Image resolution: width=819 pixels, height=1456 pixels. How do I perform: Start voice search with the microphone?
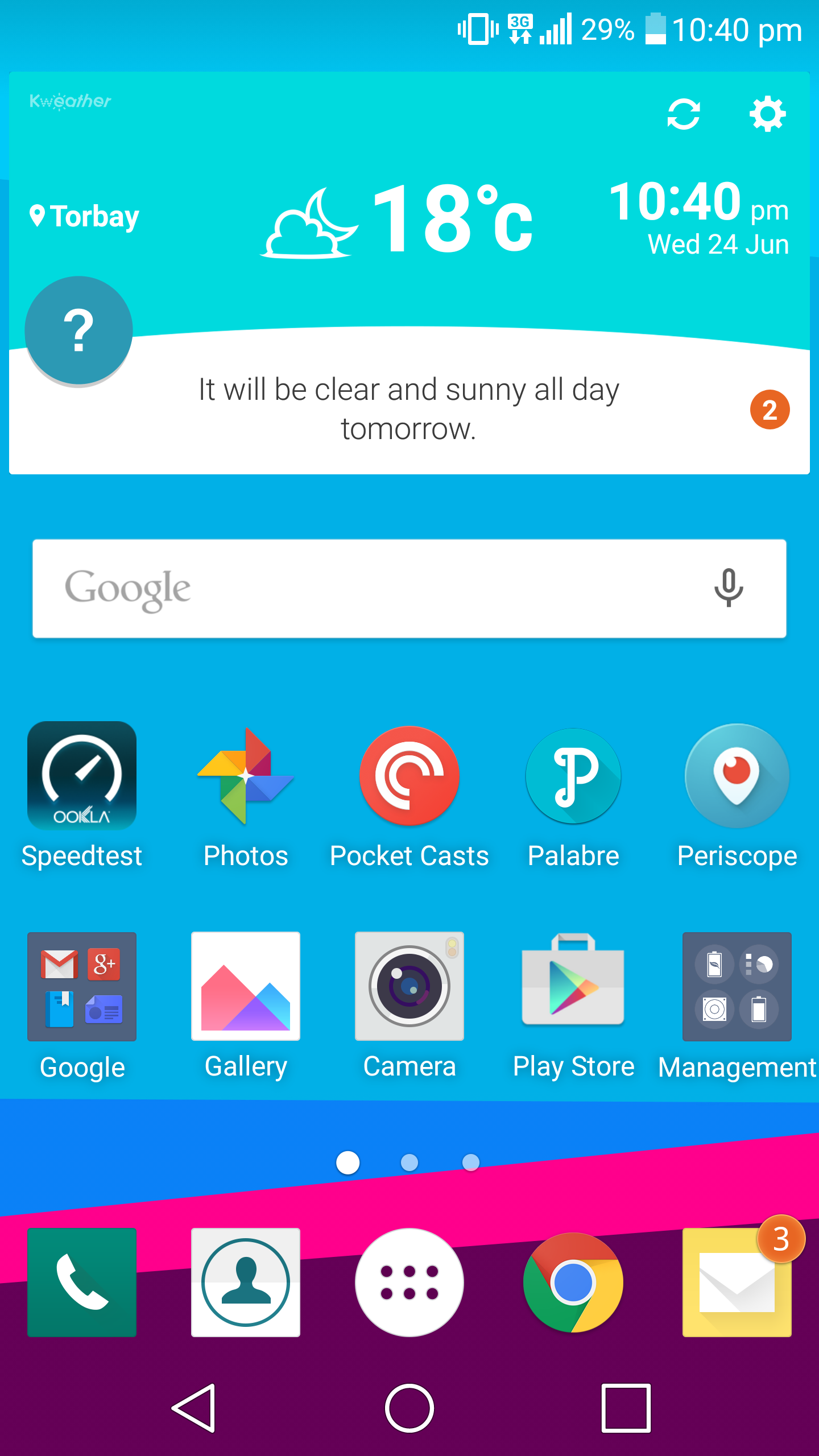[x=729, y=588]
